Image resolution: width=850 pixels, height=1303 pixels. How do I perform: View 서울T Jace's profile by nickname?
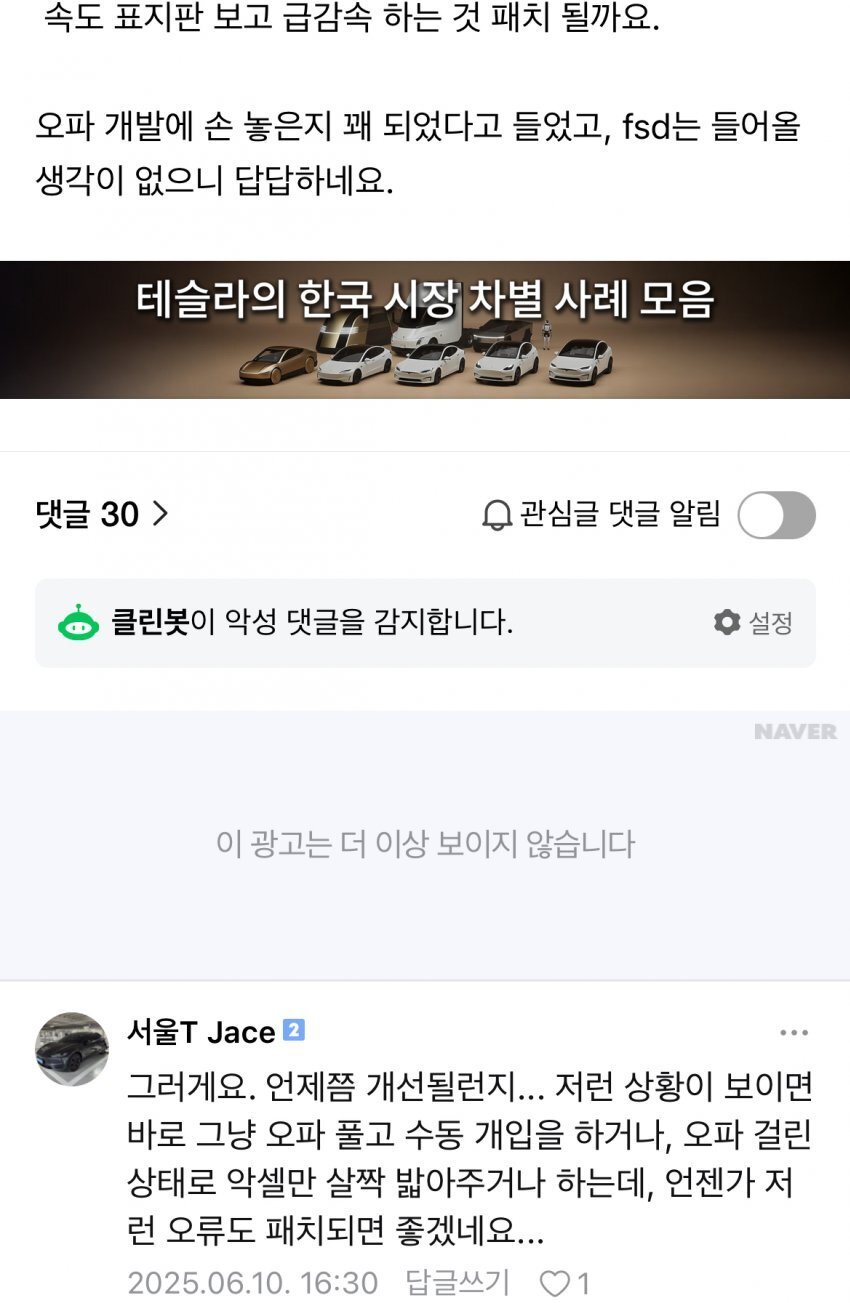[200, 1032]
